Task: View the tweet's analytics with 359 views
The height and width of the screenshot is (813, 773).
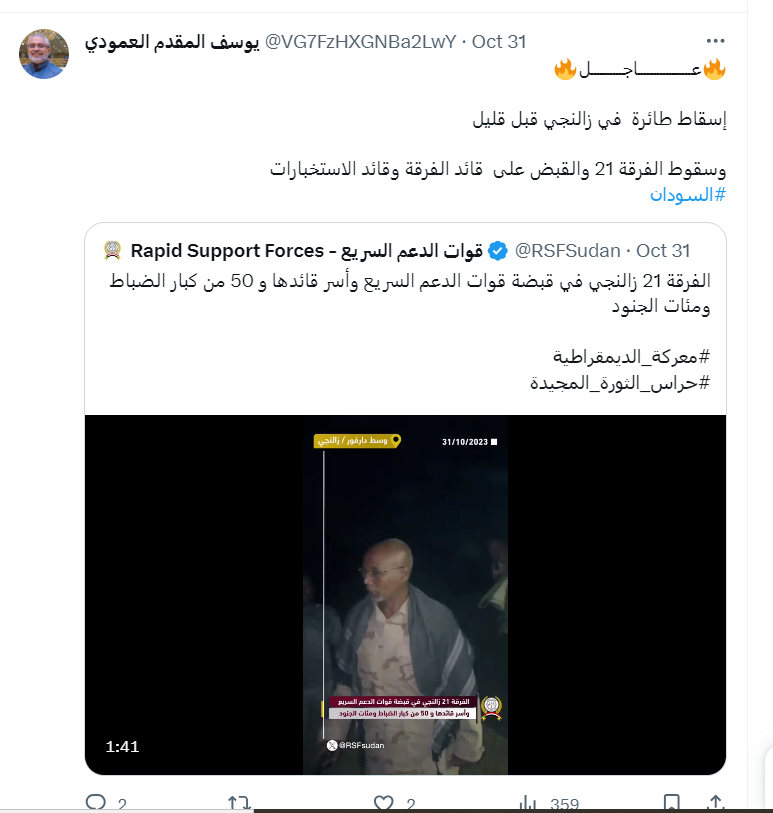Action: tap(528, 802)
